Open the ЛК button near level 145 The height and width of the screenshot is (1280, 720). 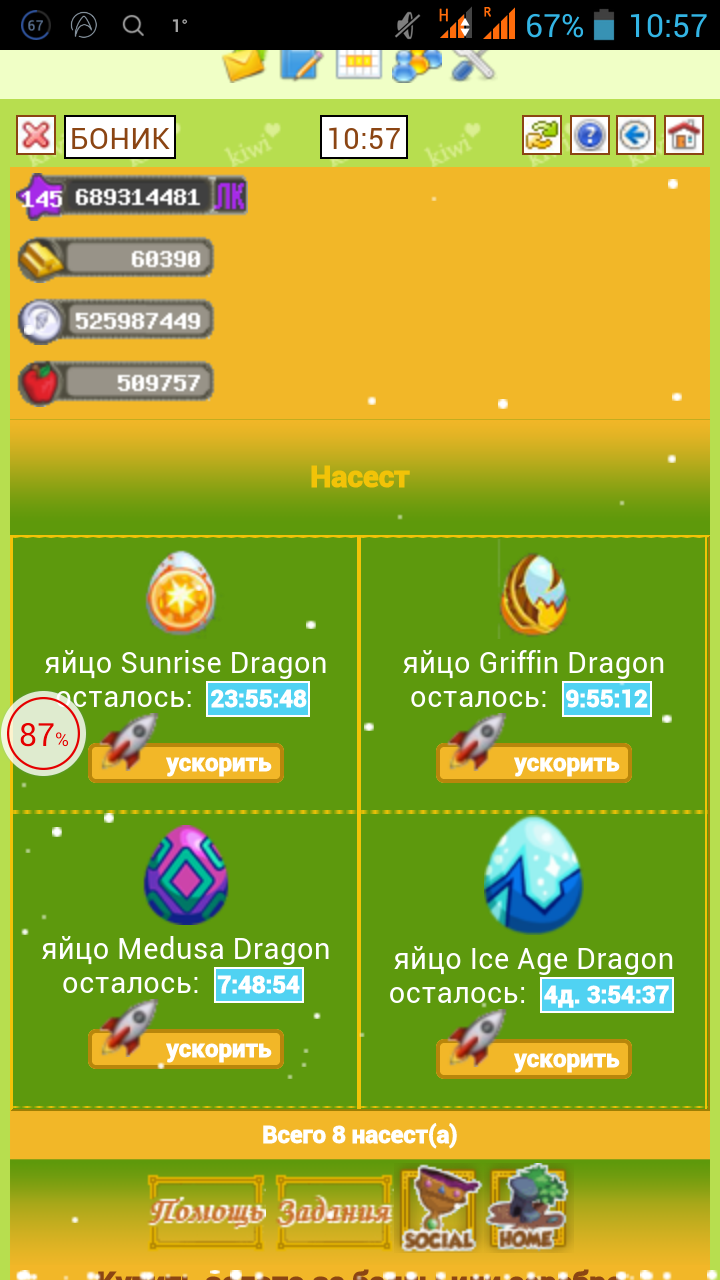click(x=231, y=197)
